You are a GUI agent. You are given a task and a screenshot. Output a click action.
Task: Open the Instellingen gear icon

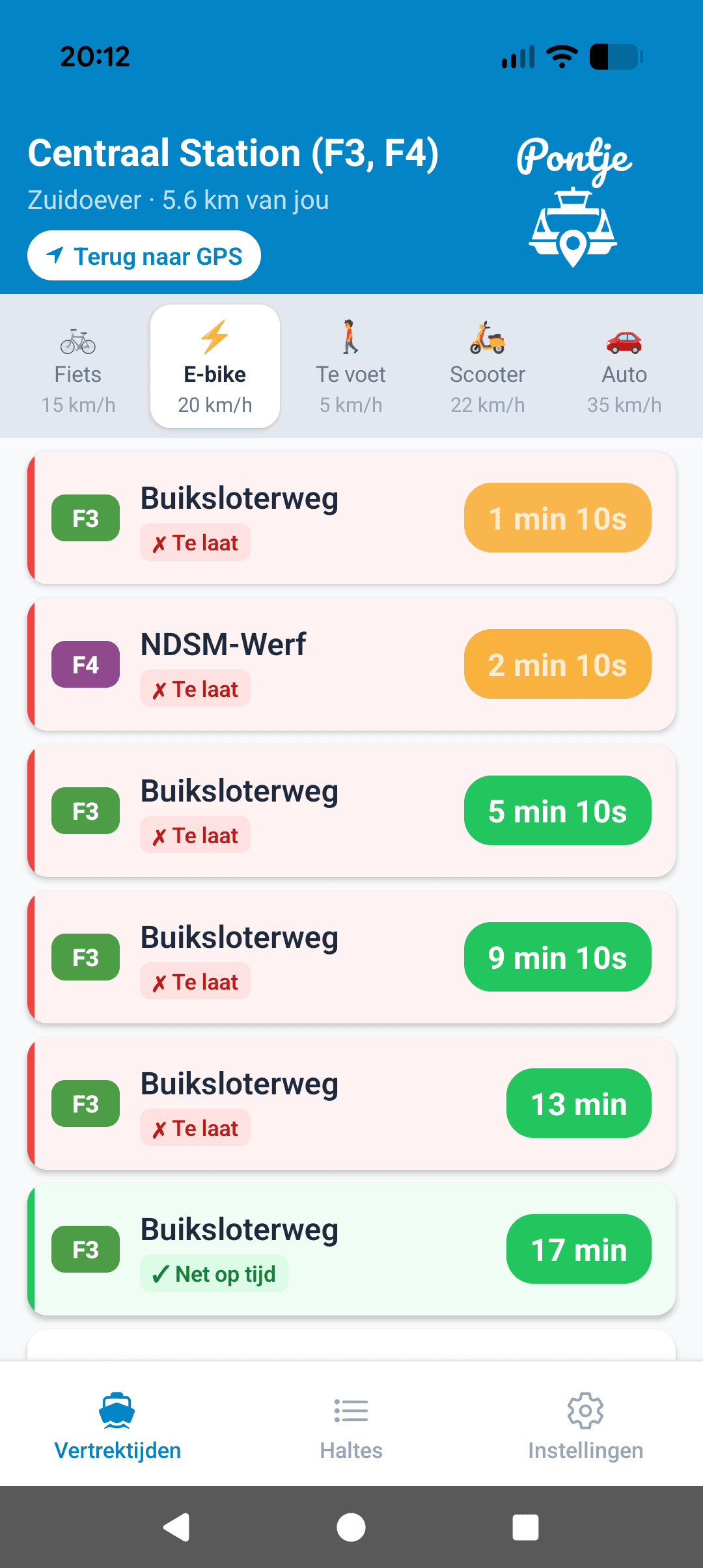(x=584, y=1410)
